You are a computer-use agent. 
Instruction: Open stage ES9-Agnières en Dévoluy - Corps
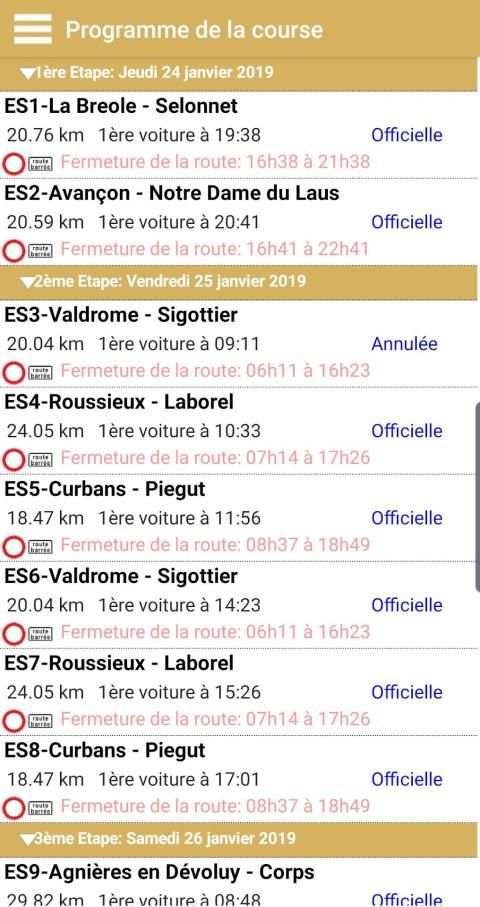point(239,882)
